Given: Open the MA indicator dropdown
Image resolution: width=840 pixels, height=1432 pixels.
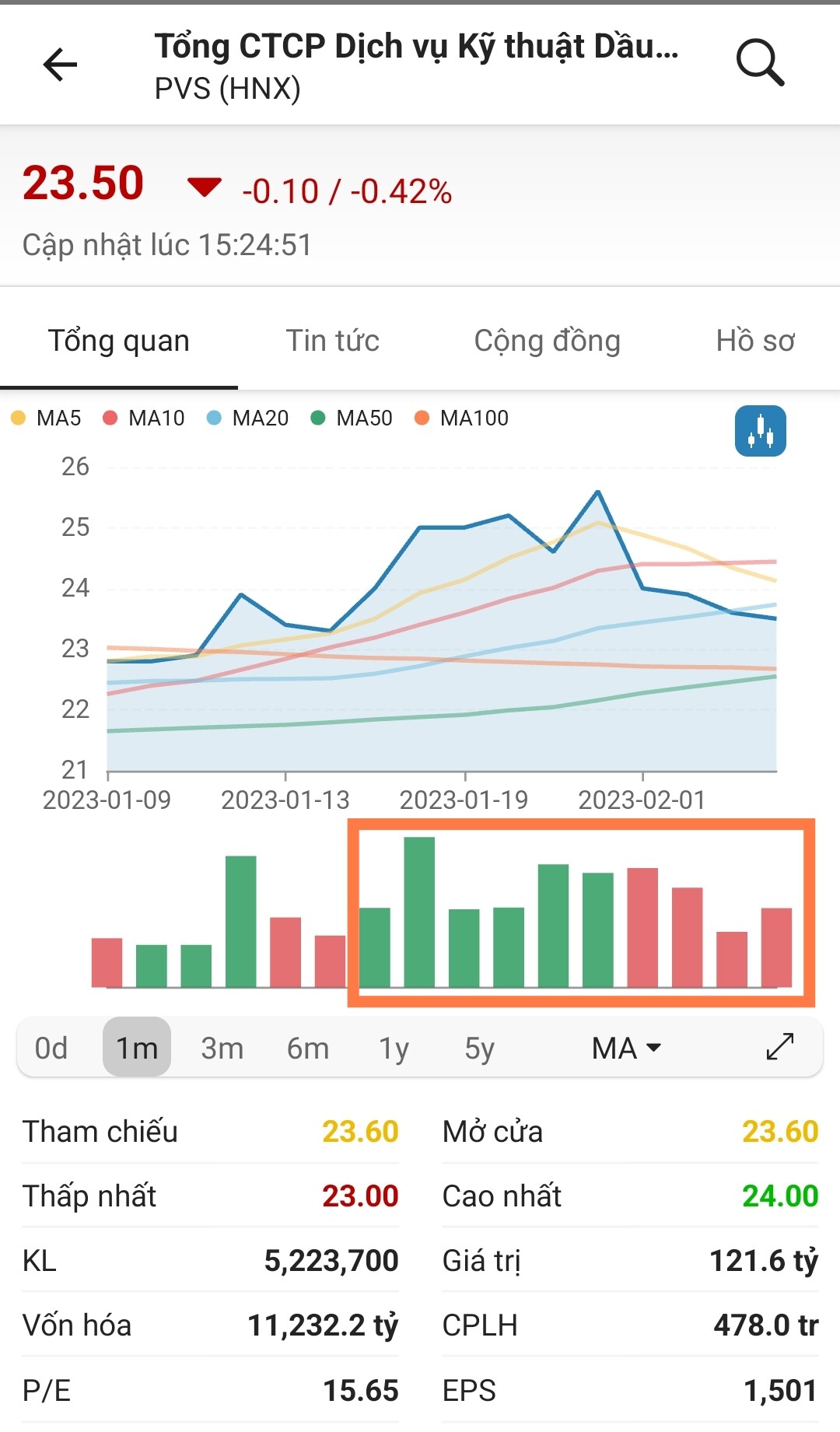Looking at the screenshot, I should tap(626, 1048).
